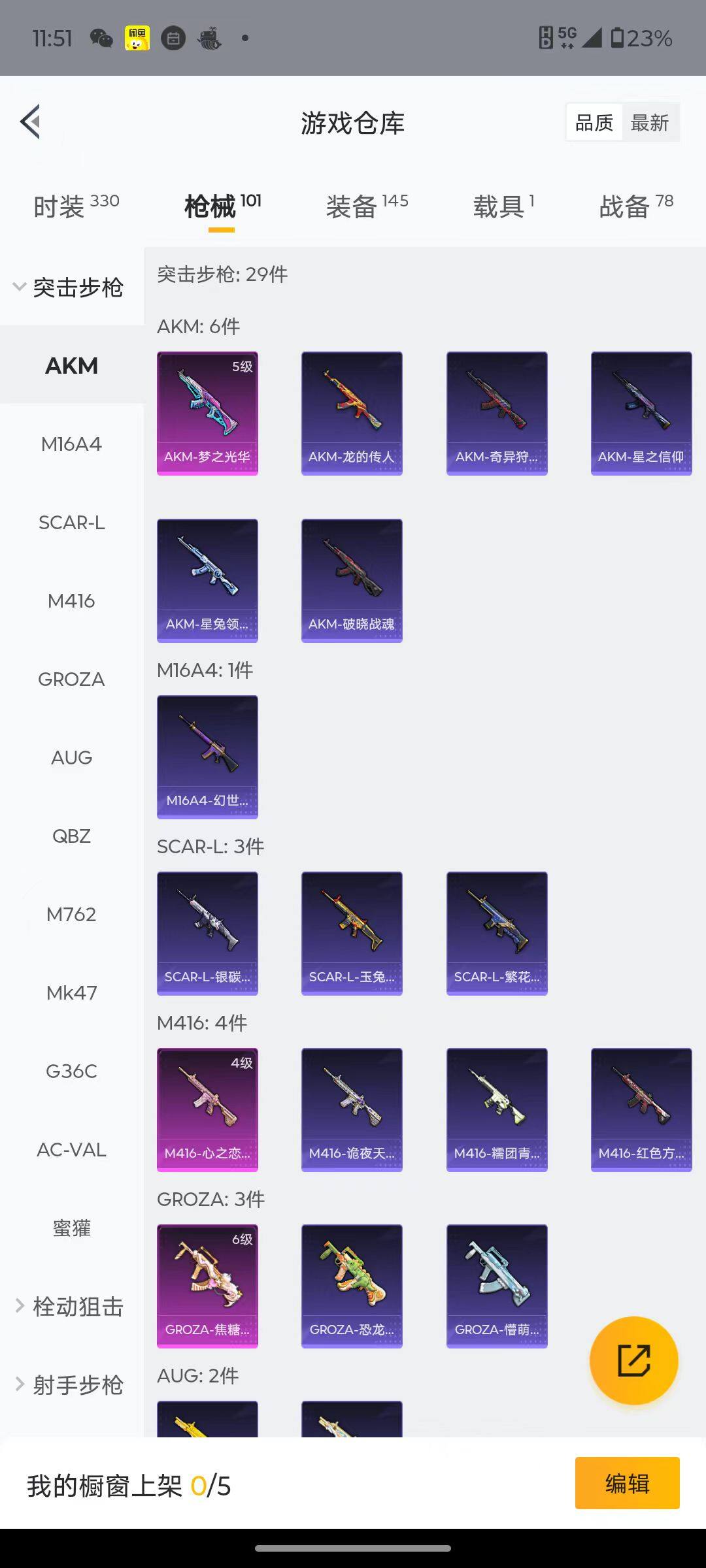Jump to M762 in the side list
Image resolution: width=706 pixels, height=1568 pixels.
(71, 915)
